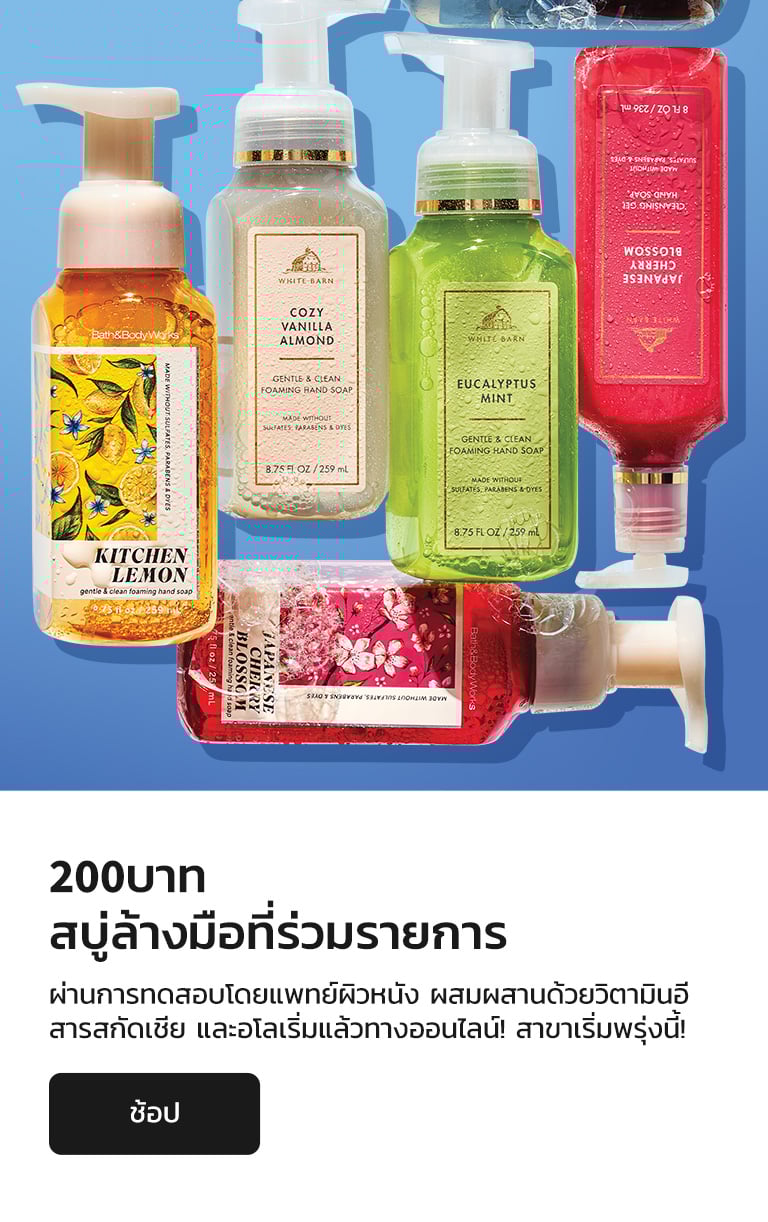Tap the ช้อป shop button

[x=154, y=1113]
